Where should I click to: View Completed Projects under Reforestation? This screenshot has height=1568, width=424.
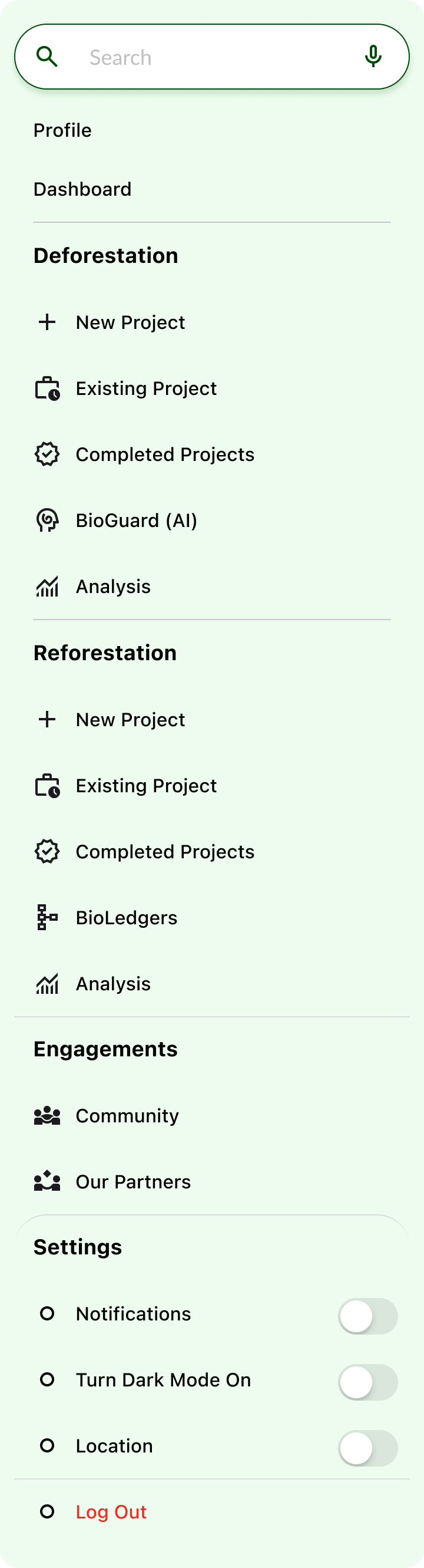165,852
